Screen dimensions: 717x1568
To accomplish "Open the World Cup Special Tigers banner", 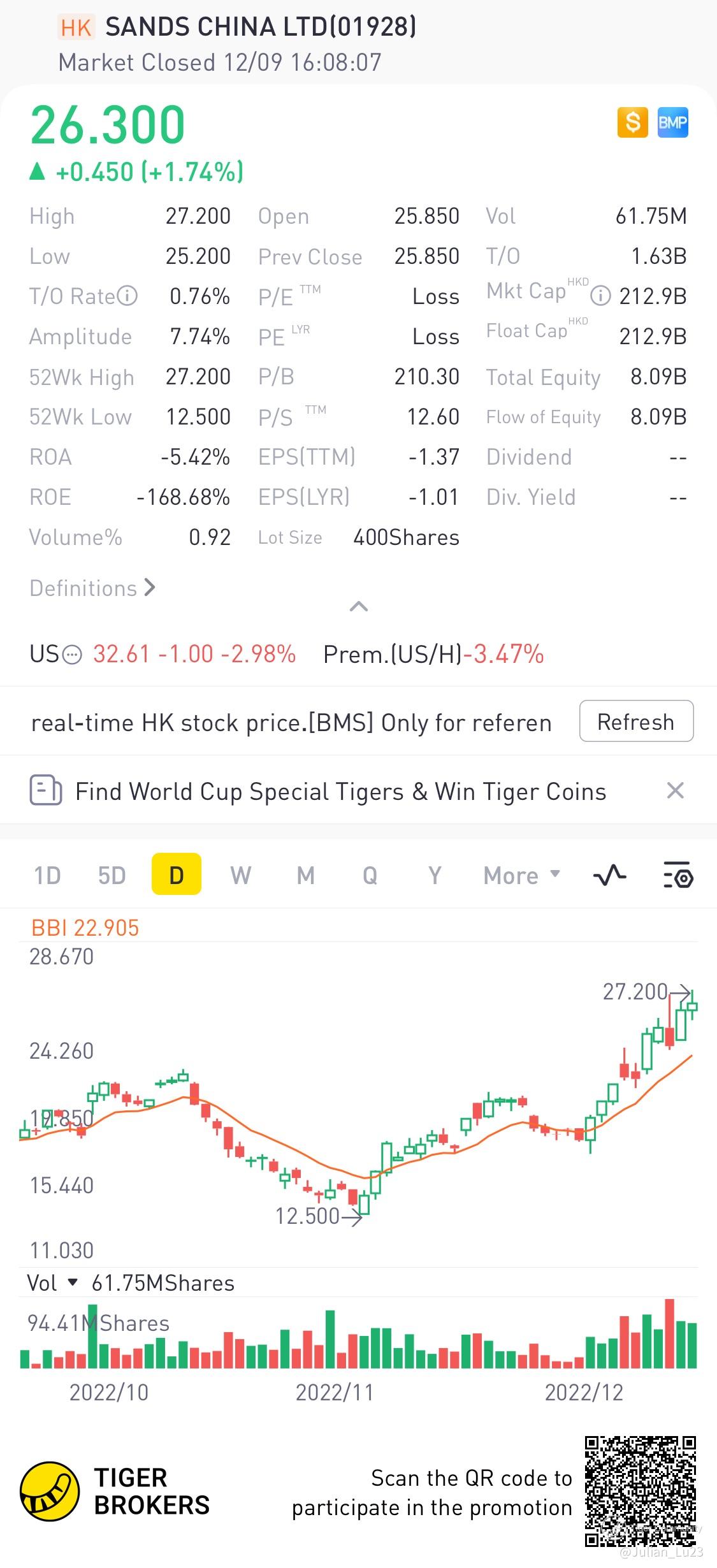I will click(x=340, y=792).
